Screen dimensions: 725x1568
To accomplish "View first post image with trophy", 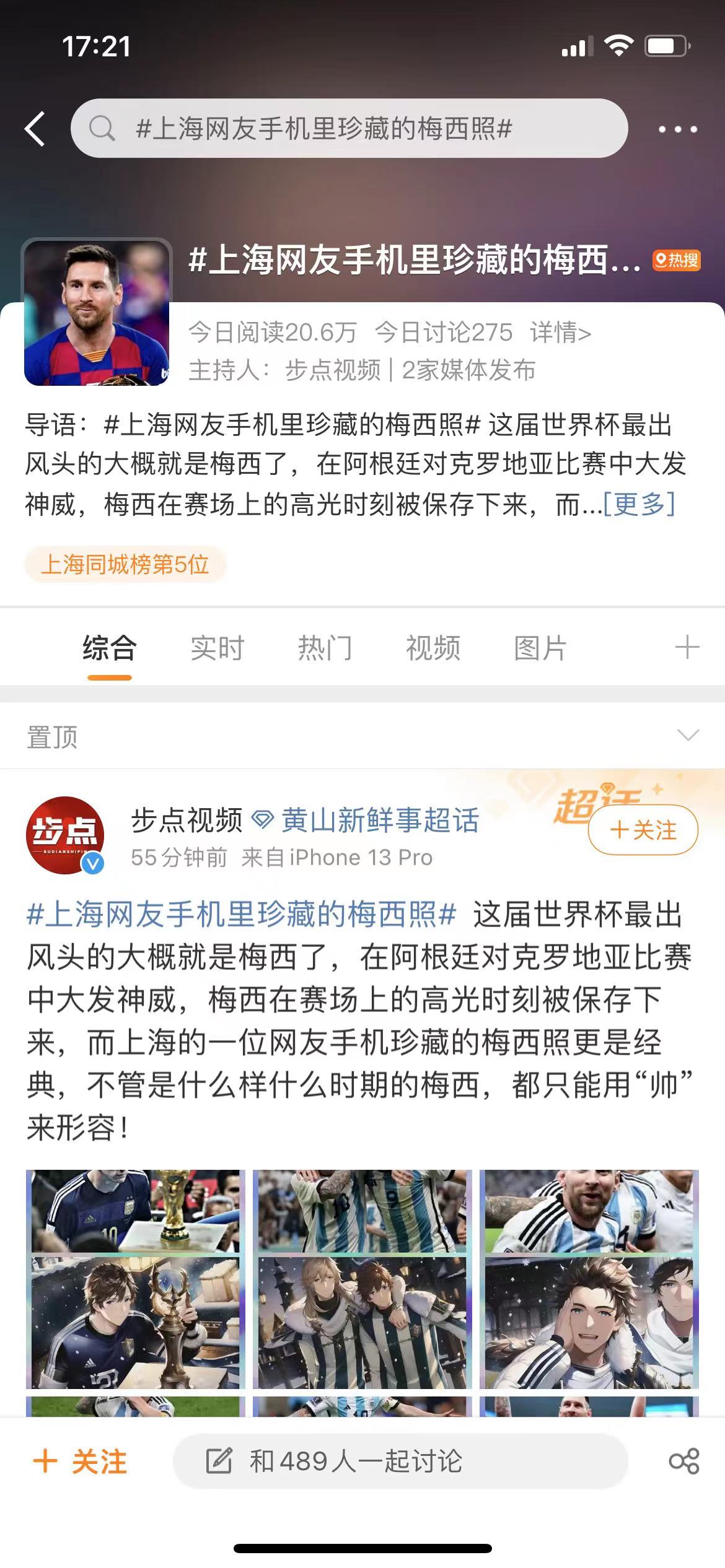I will tap(135, 1279).
